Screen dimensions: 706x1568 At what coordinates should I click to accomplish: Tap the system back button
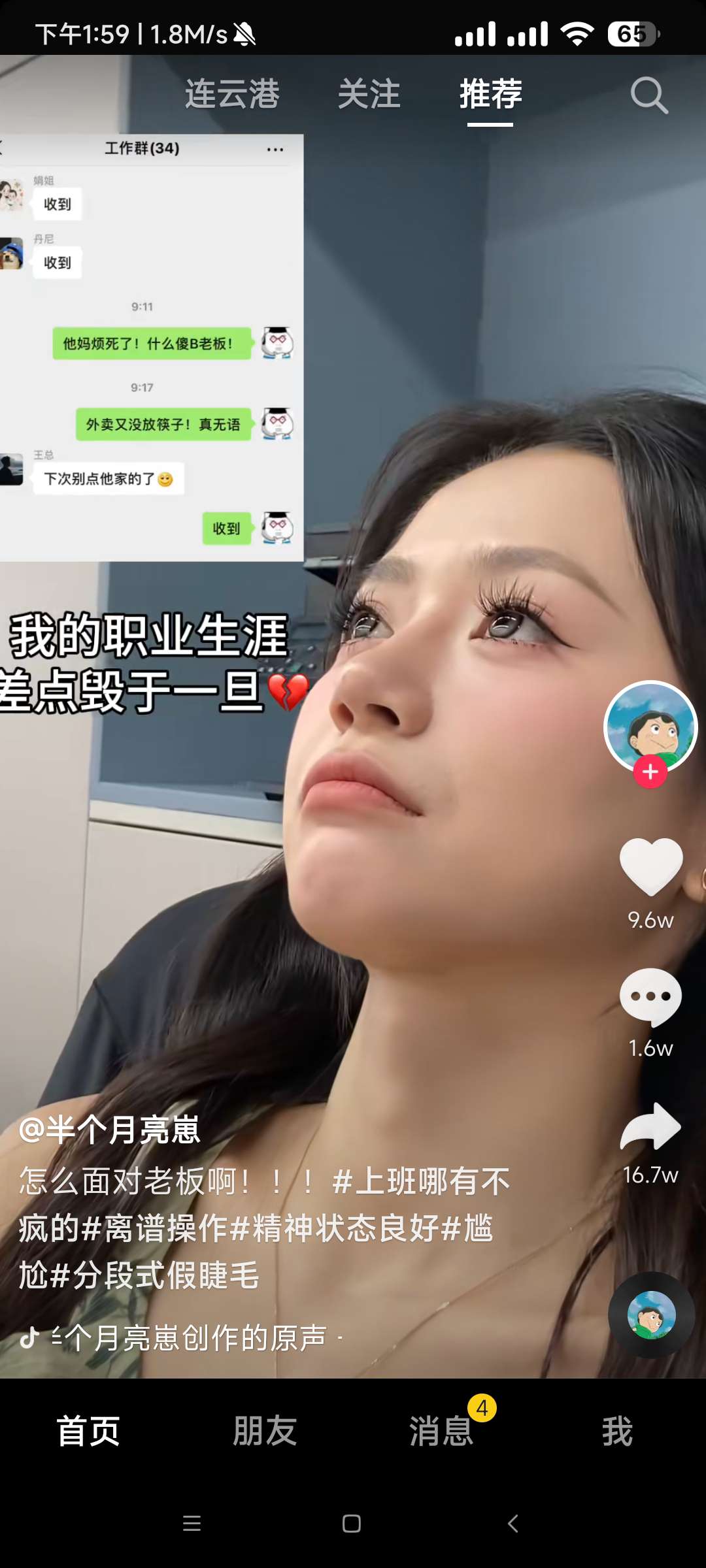513,1524
